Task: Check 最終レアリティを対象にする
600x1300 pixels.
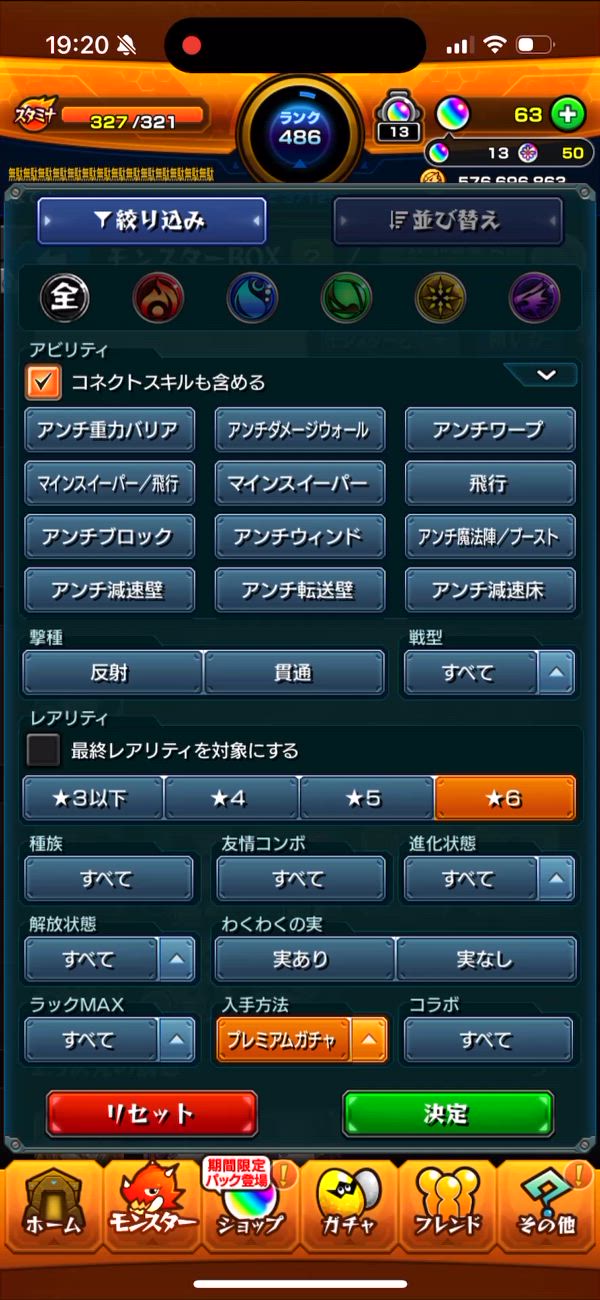Action: [43, 749]
